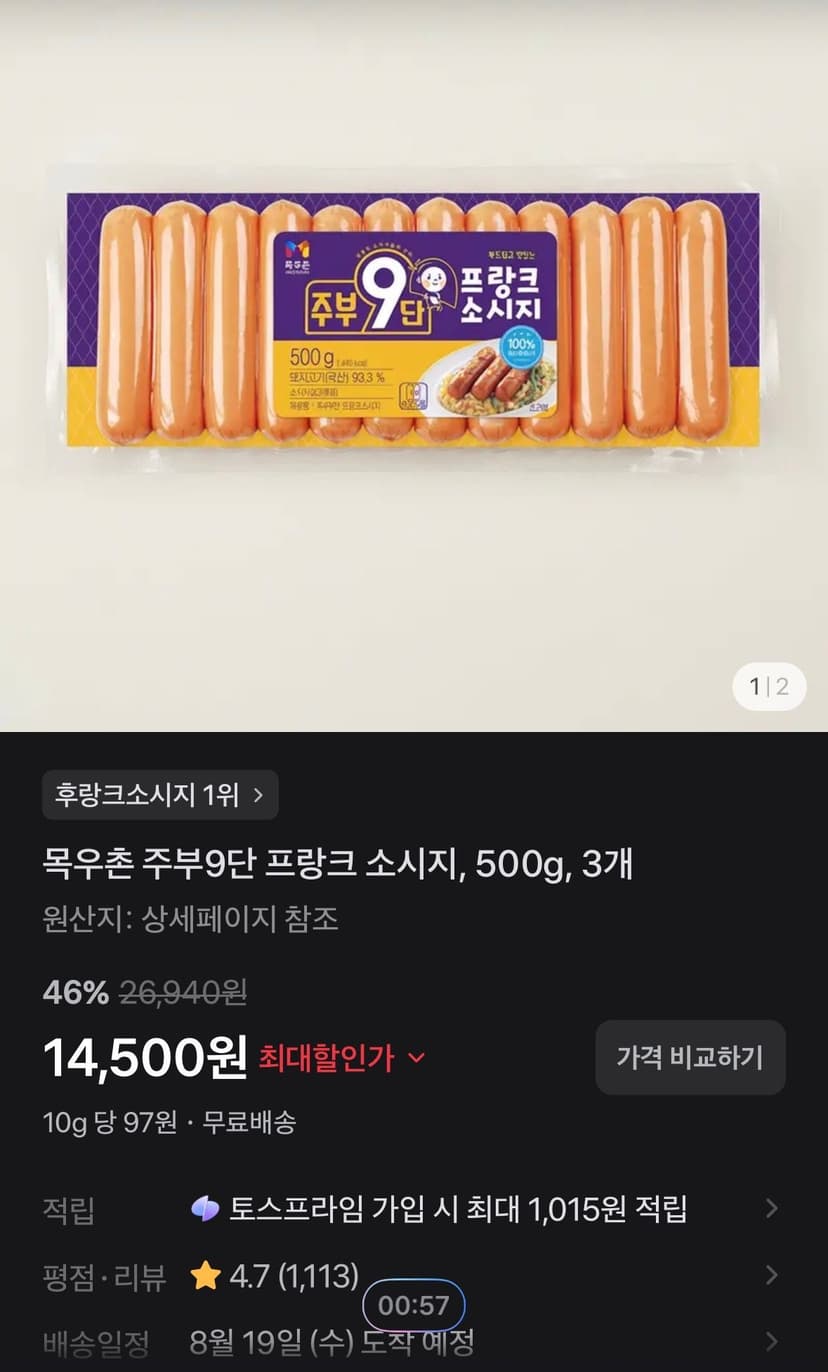Open the sausage product image

[x=413, y=320]
